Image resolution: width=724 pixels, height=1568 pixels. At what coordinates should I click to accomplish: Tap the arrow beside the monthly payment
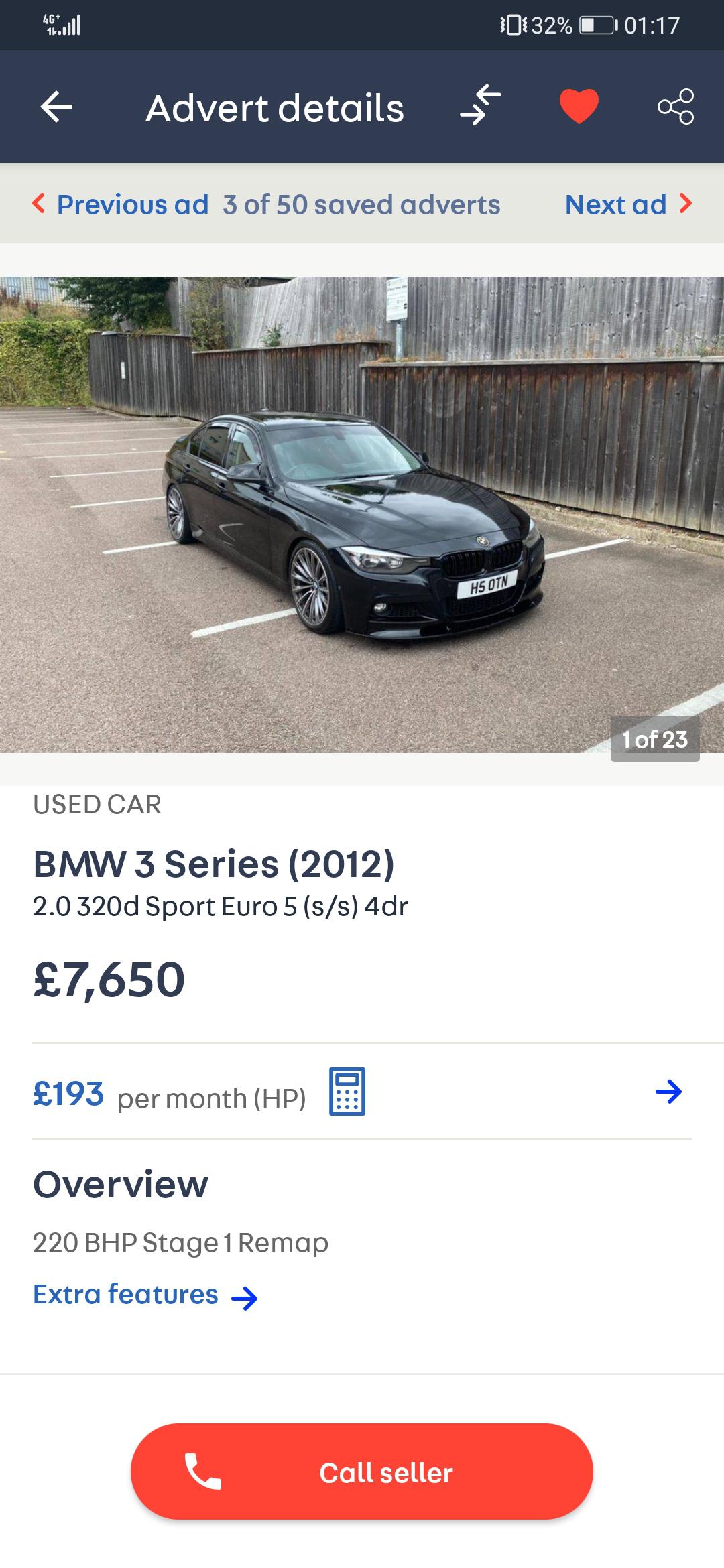tap(669, 1090)
